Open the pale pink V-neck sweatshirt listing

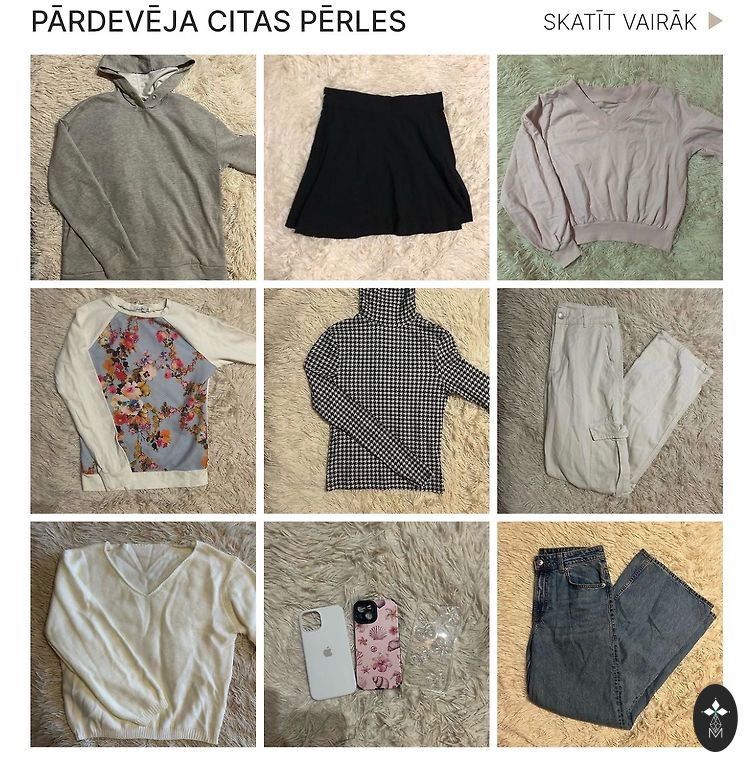coord(609,167)
